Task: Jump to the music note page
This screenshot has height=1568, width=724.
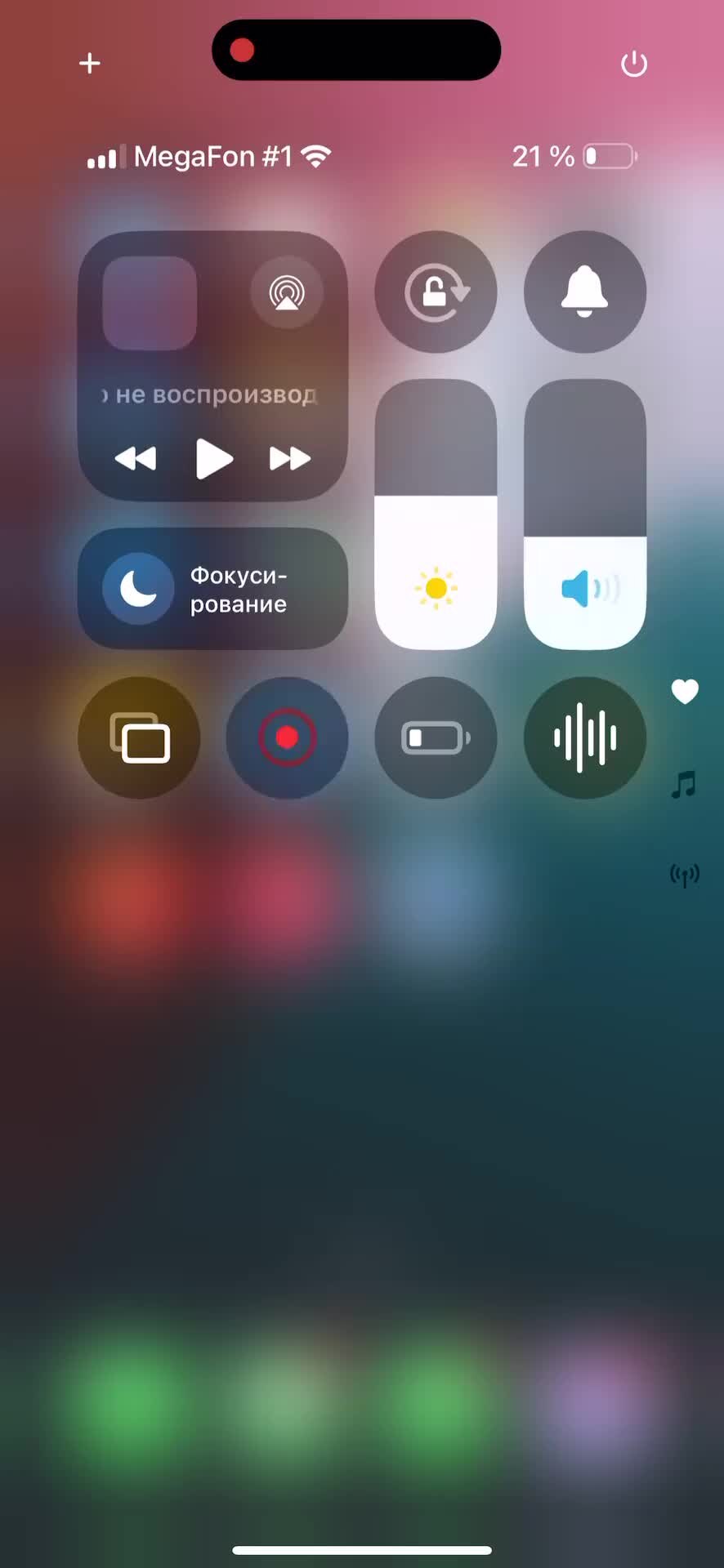Action: click(x=684, y=785)
